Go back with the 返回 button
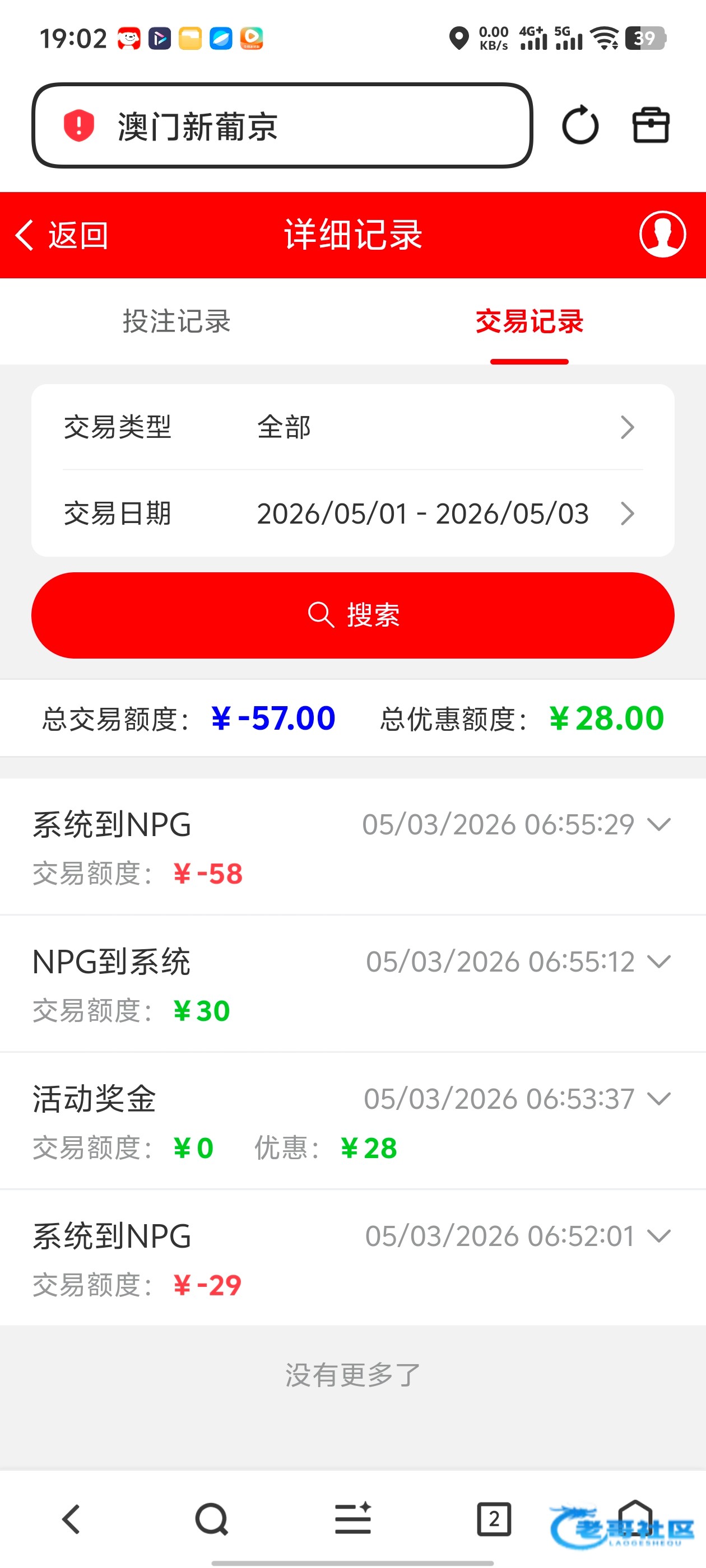Screen dimensions: 706x1568 tap(62, 235)
